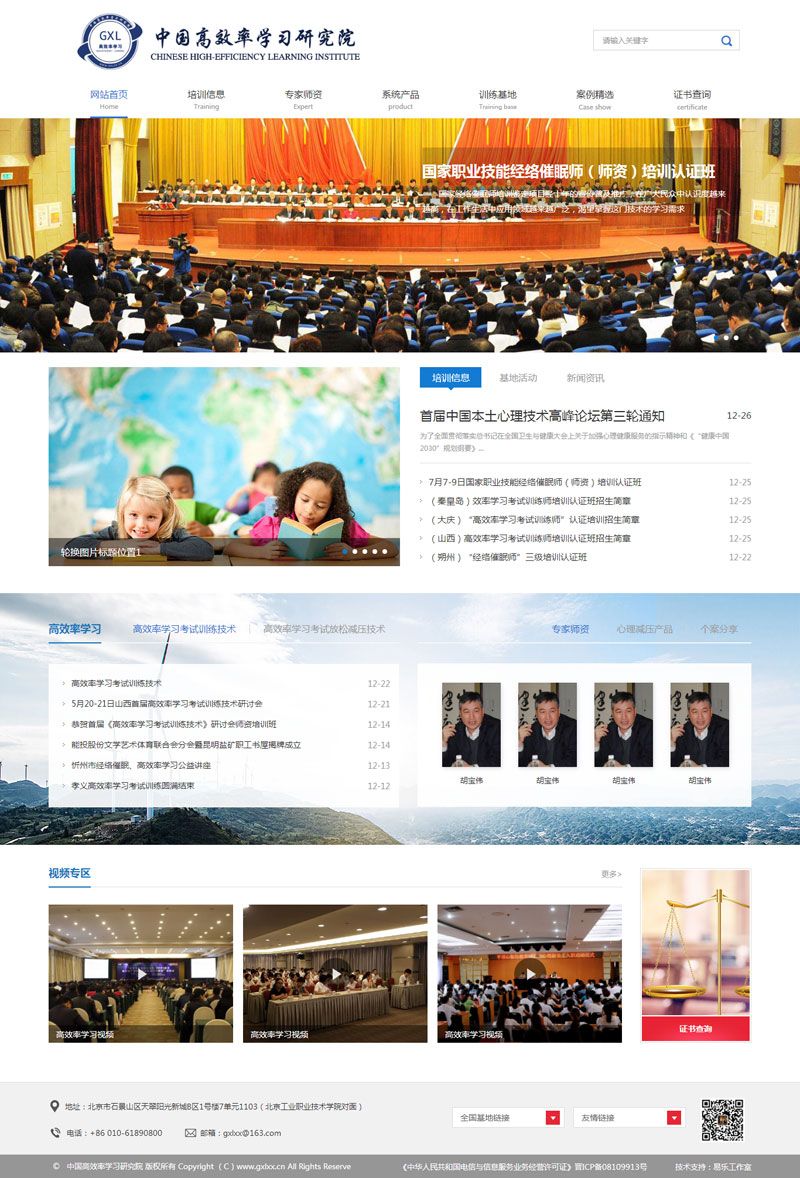Open the 首届中国本土心理技术高峰论坛 headline

[541, 416]
